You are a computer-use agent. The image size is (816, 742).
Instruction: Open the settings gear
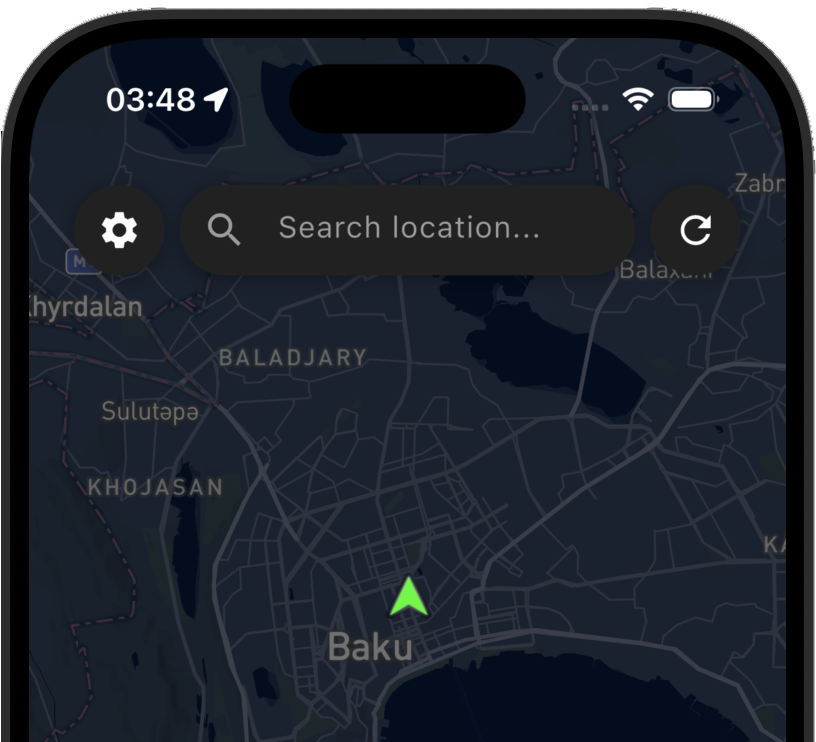[x=120, y=231]
